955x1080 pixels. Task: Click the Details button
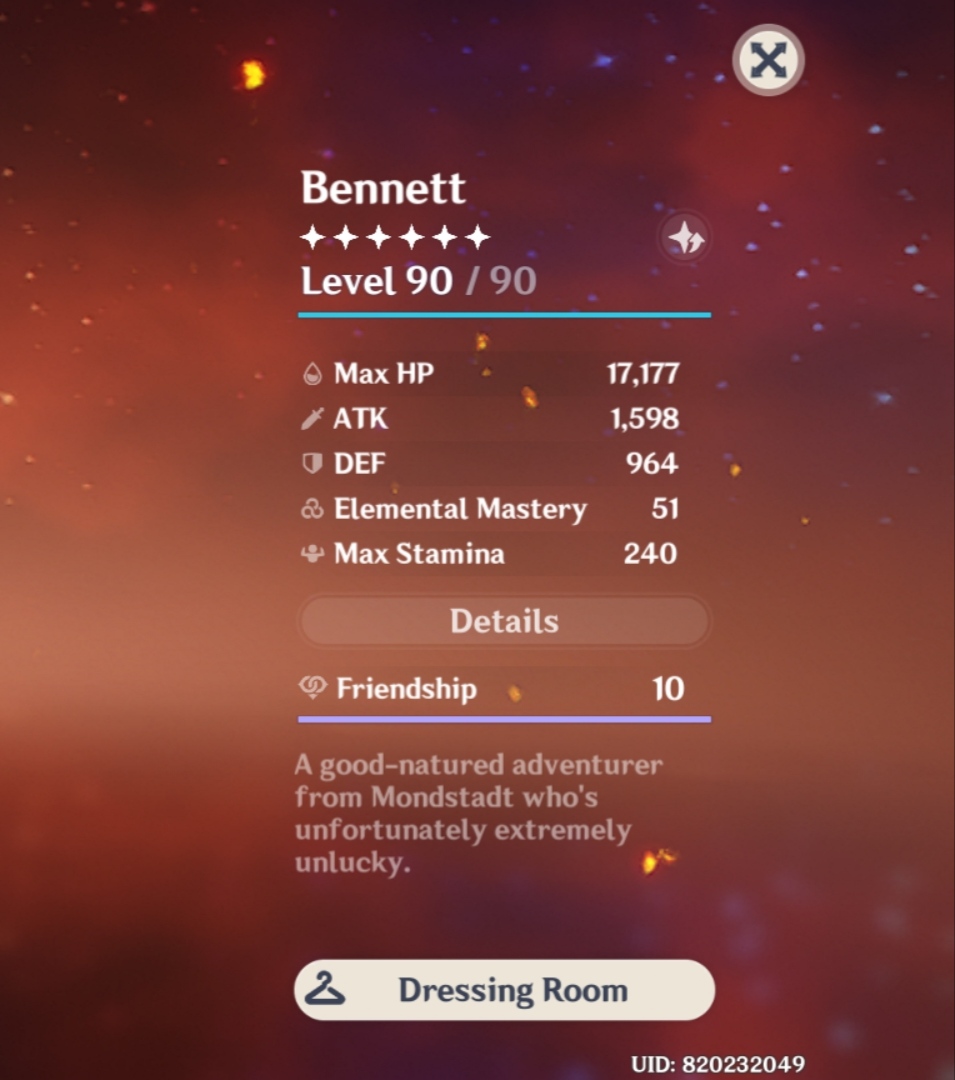pyautogui.click(x=504, y=621)
